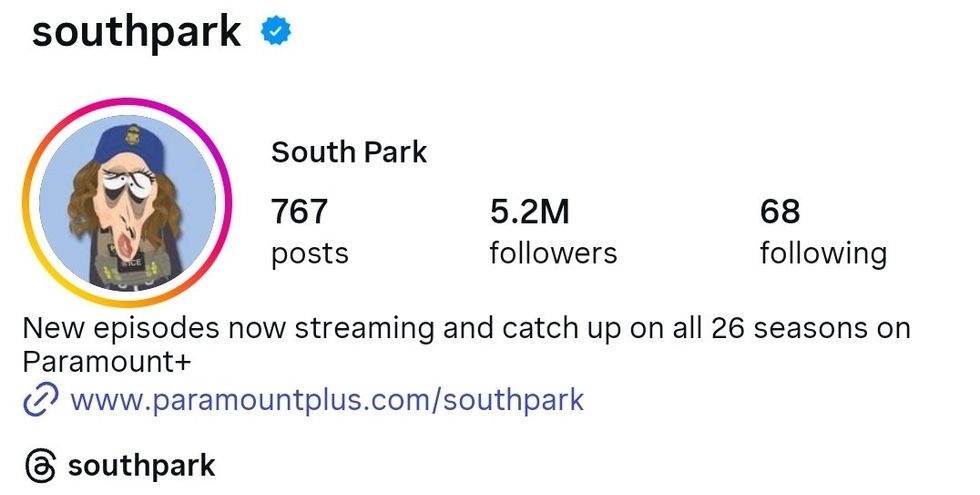Open the southpark Threads profile
The image size is (980, 495).
(x=140, y=465)
